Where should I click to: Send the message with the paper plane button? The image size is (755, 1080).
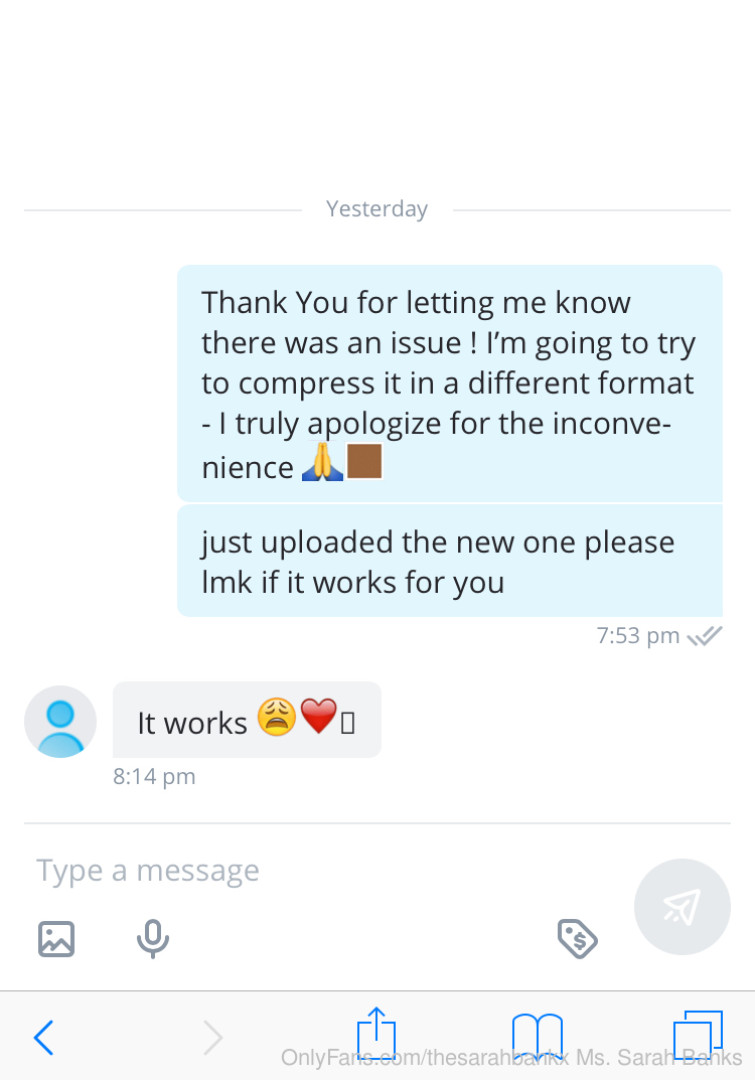682,906
